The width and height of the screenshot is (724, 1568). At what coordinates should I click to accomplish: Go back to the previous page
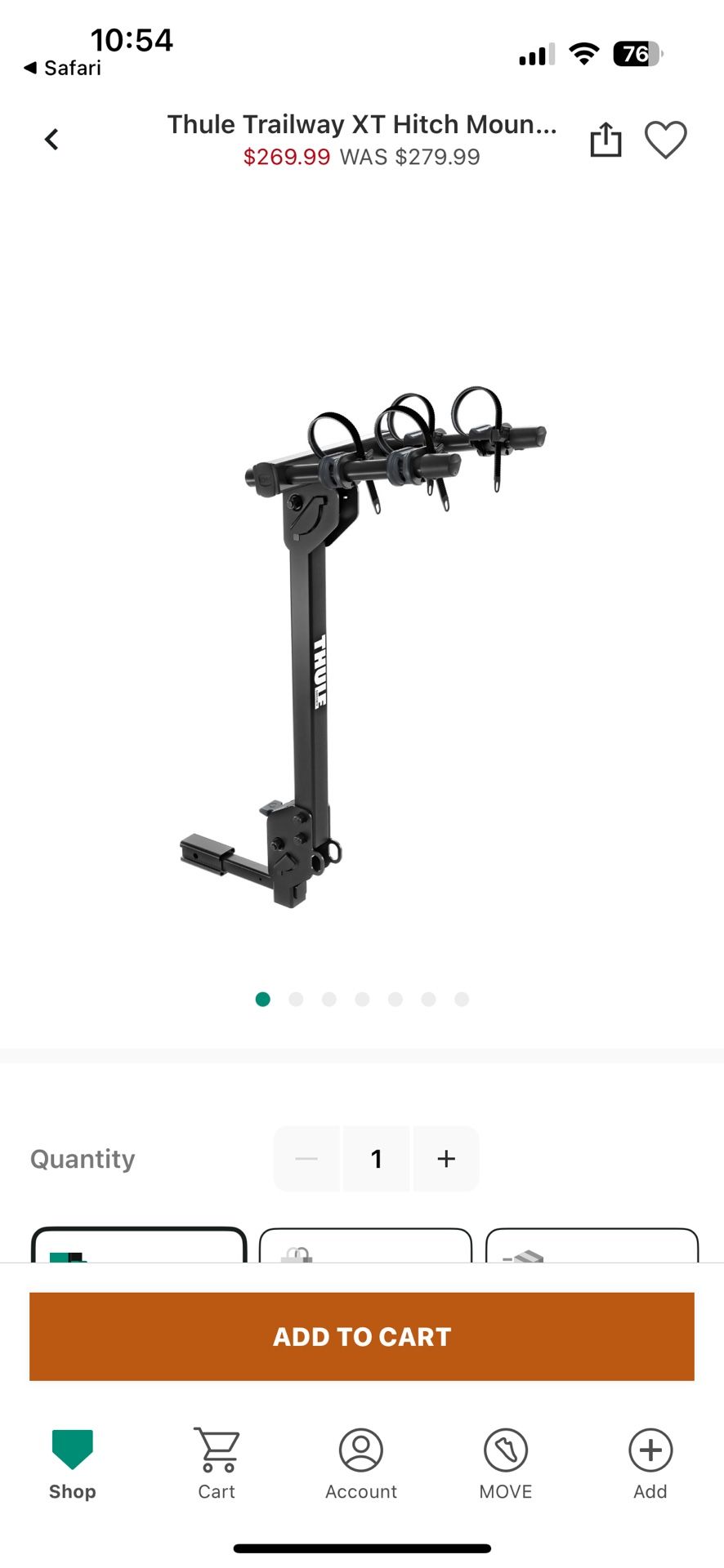coord(51,140)
